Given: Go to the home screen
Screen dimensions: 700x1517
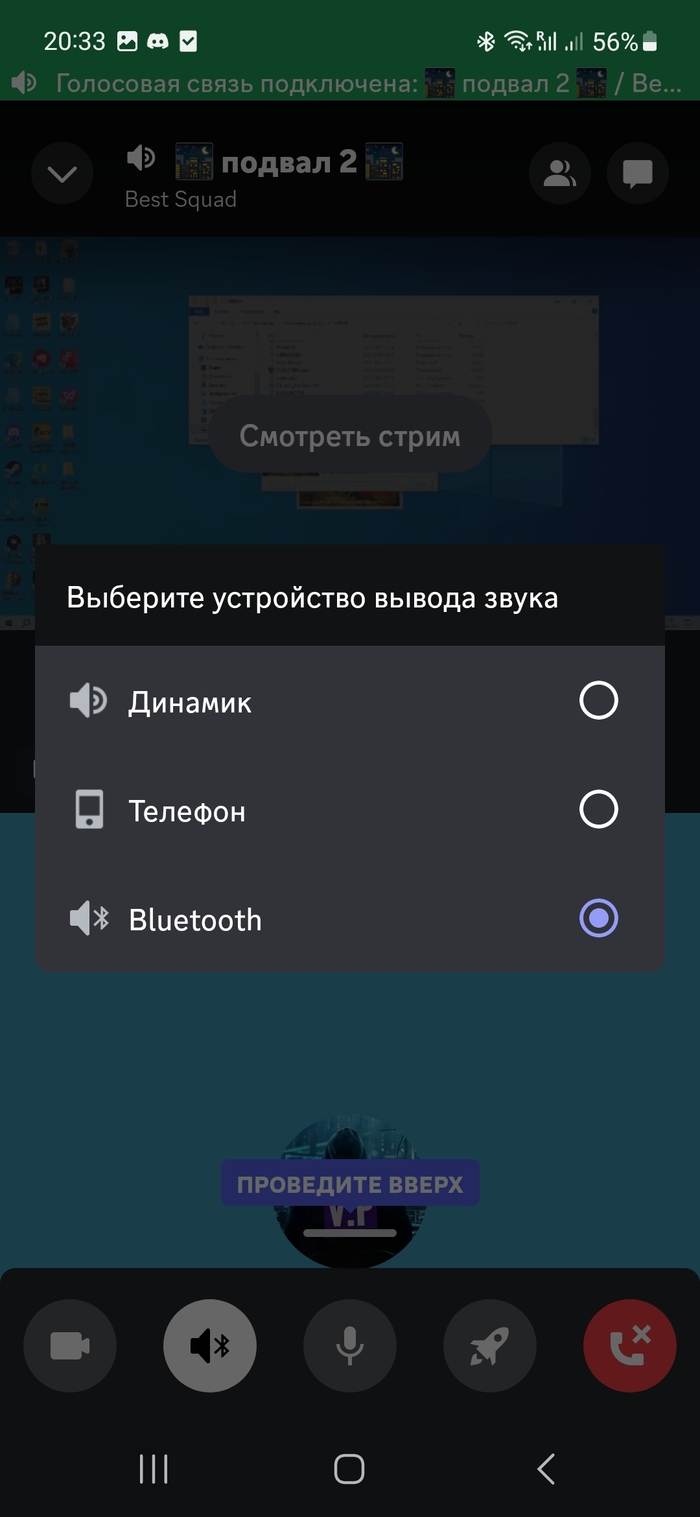Looking at the screenshot, I should pyautogui.click(x=349, y=1468).
